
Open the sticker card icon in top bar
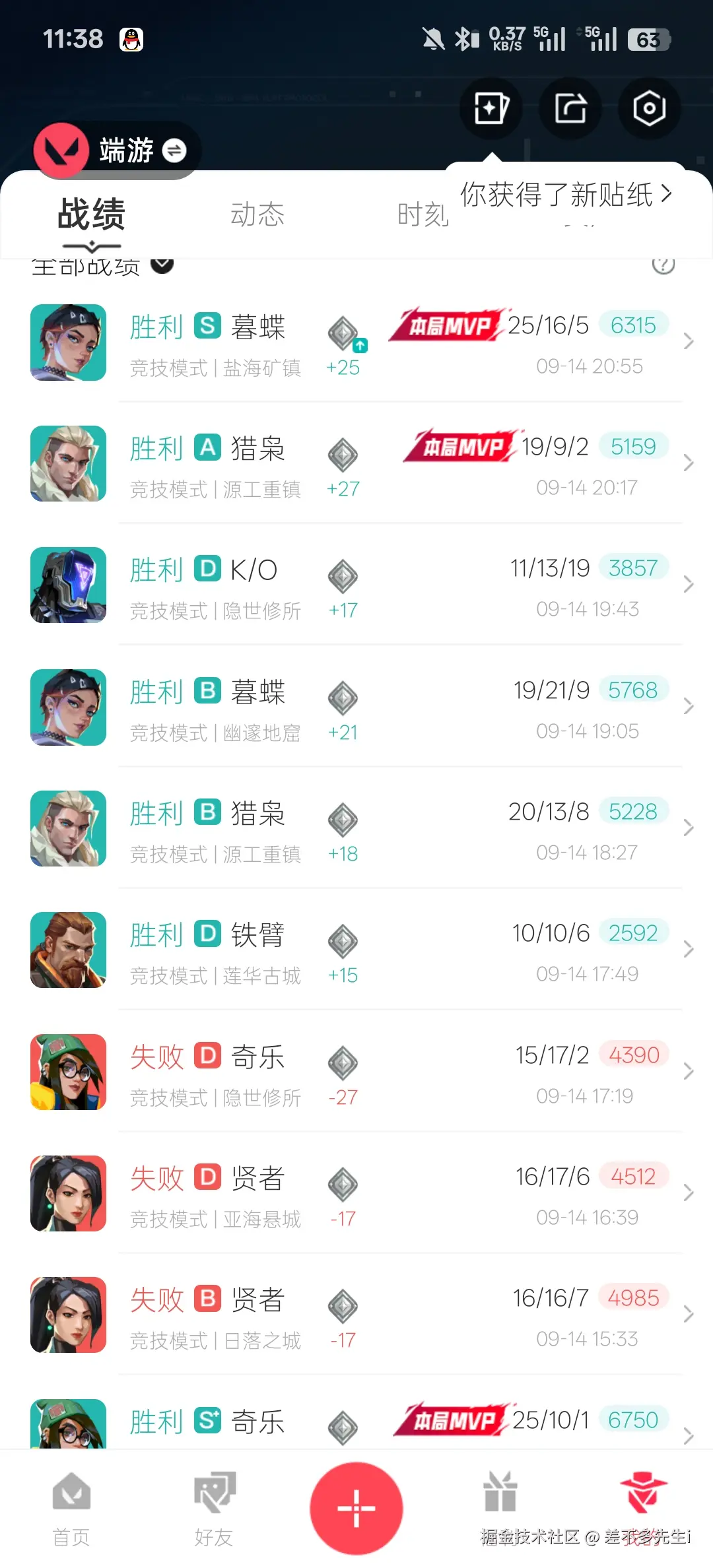pyautogui.click(x=491, y=109)
